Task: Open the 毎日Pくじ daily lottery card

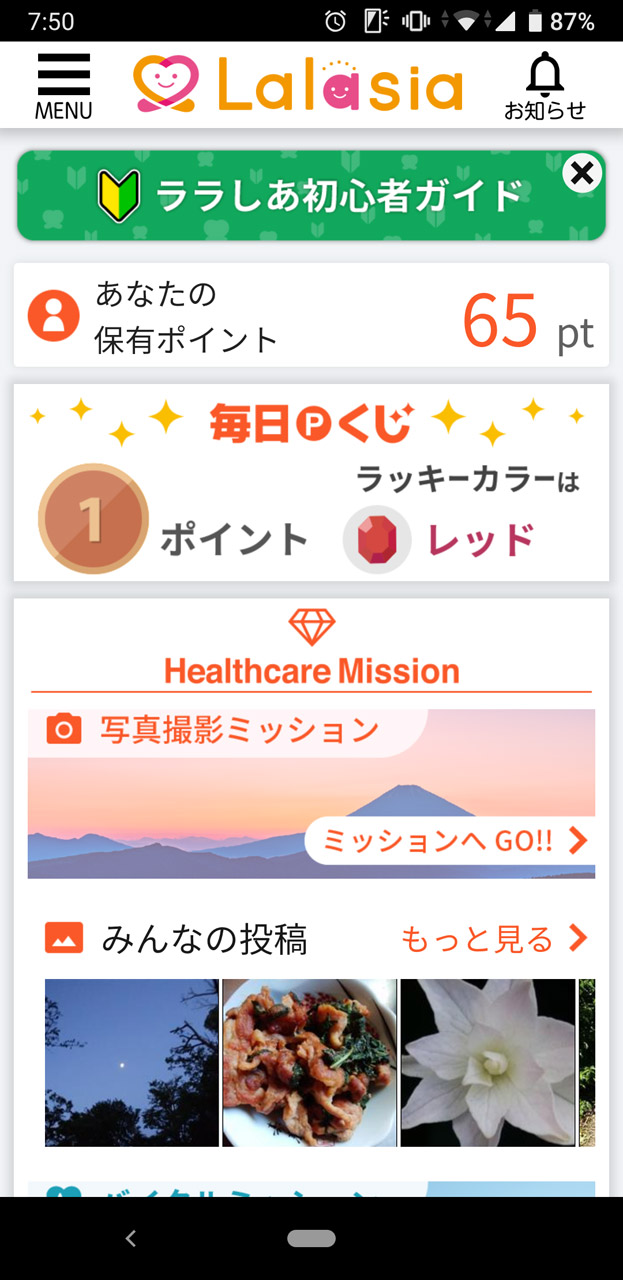Action: click(311, 482)
